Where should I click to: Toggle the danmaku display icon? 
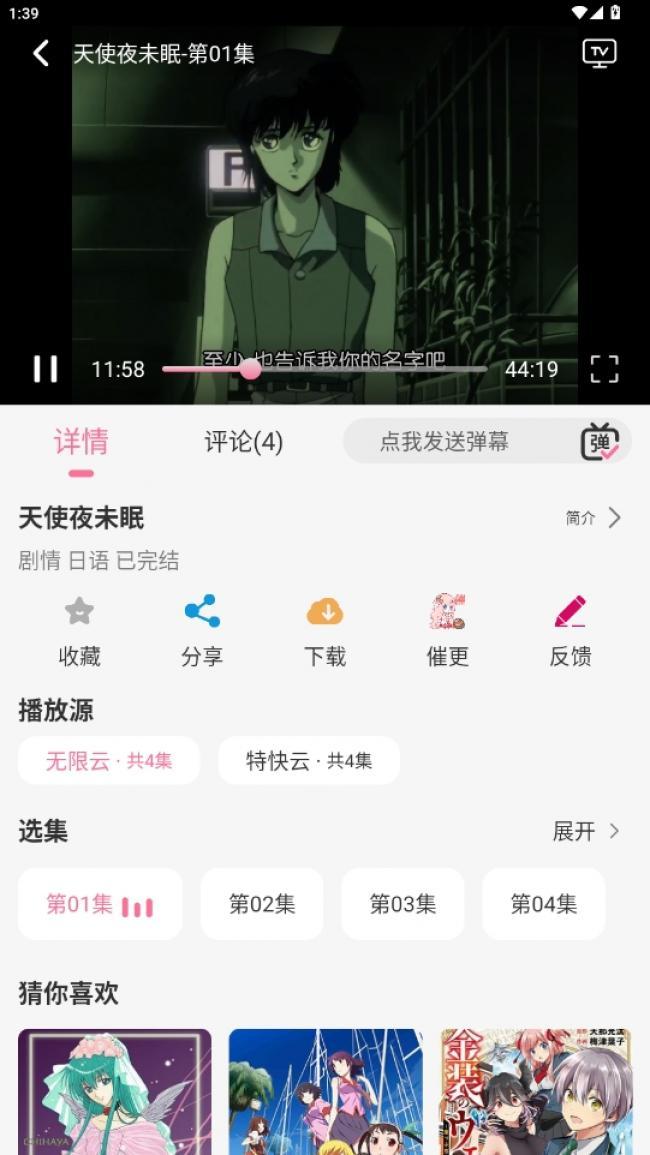point(600,442)
